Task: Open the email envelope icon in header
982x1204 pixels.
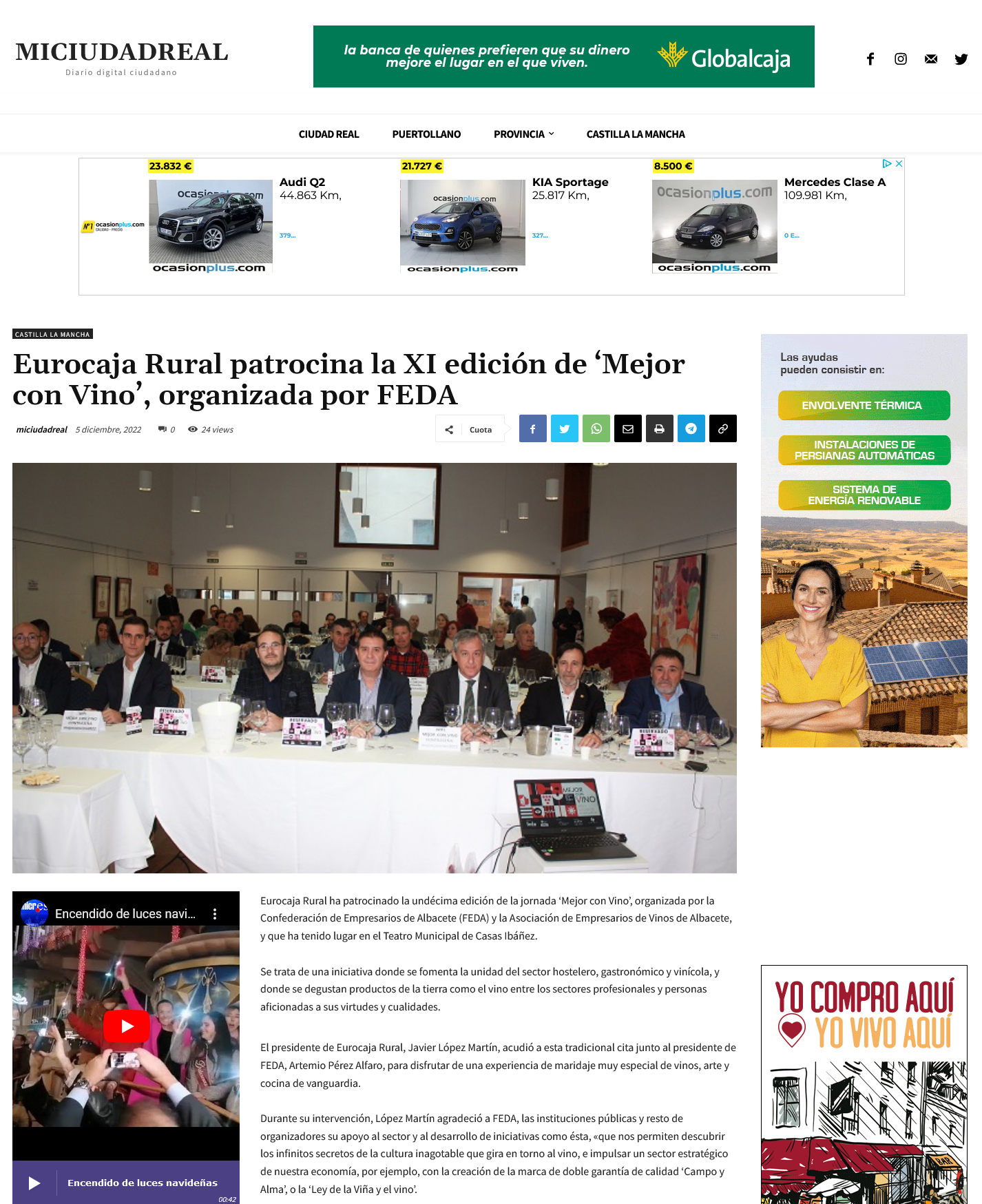Action: click(931, 59)
